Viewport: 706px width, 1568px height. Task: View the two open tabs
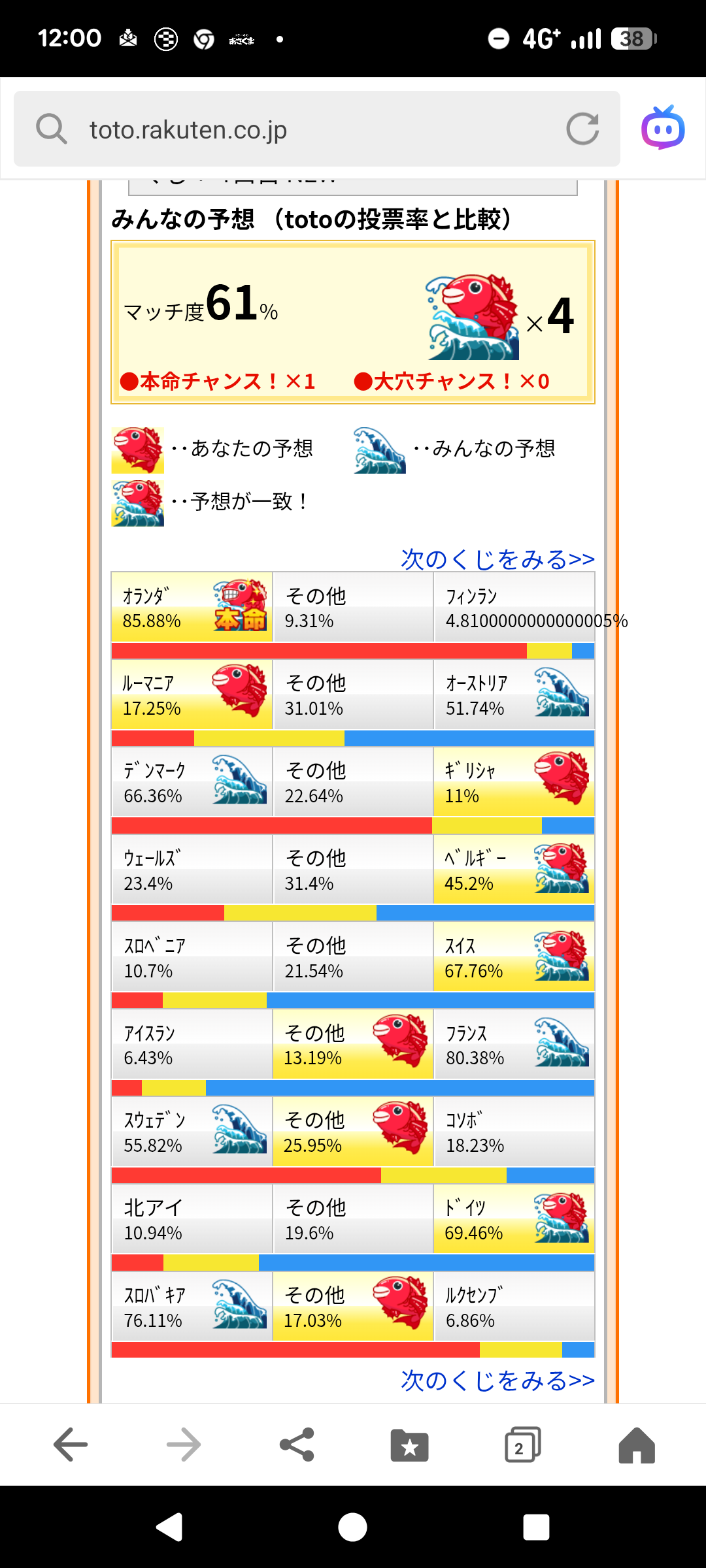pyautogui.click(x=522, y=1445)
